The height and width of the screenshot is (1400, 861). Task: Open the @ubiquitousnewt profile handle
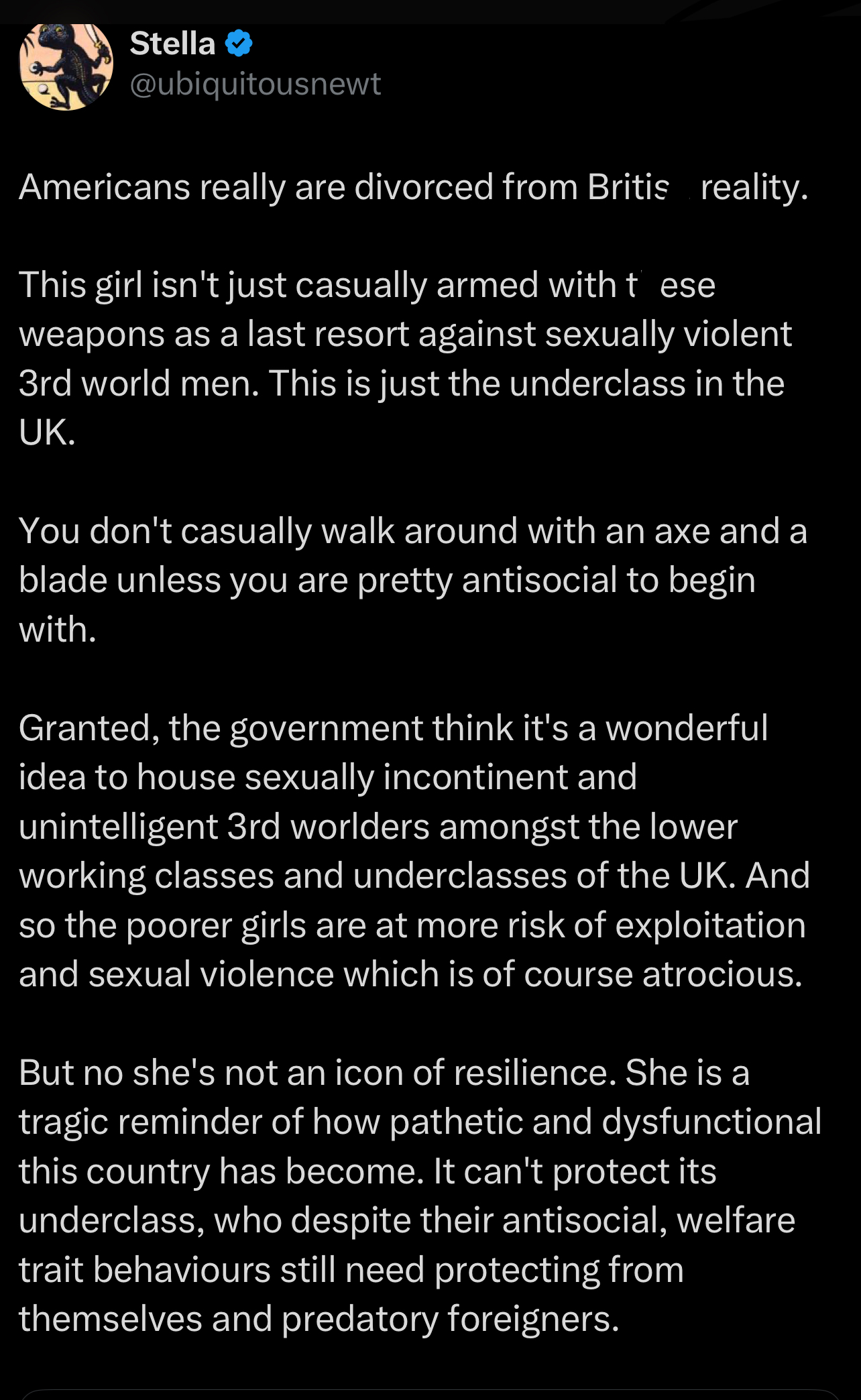coord(255,84)
